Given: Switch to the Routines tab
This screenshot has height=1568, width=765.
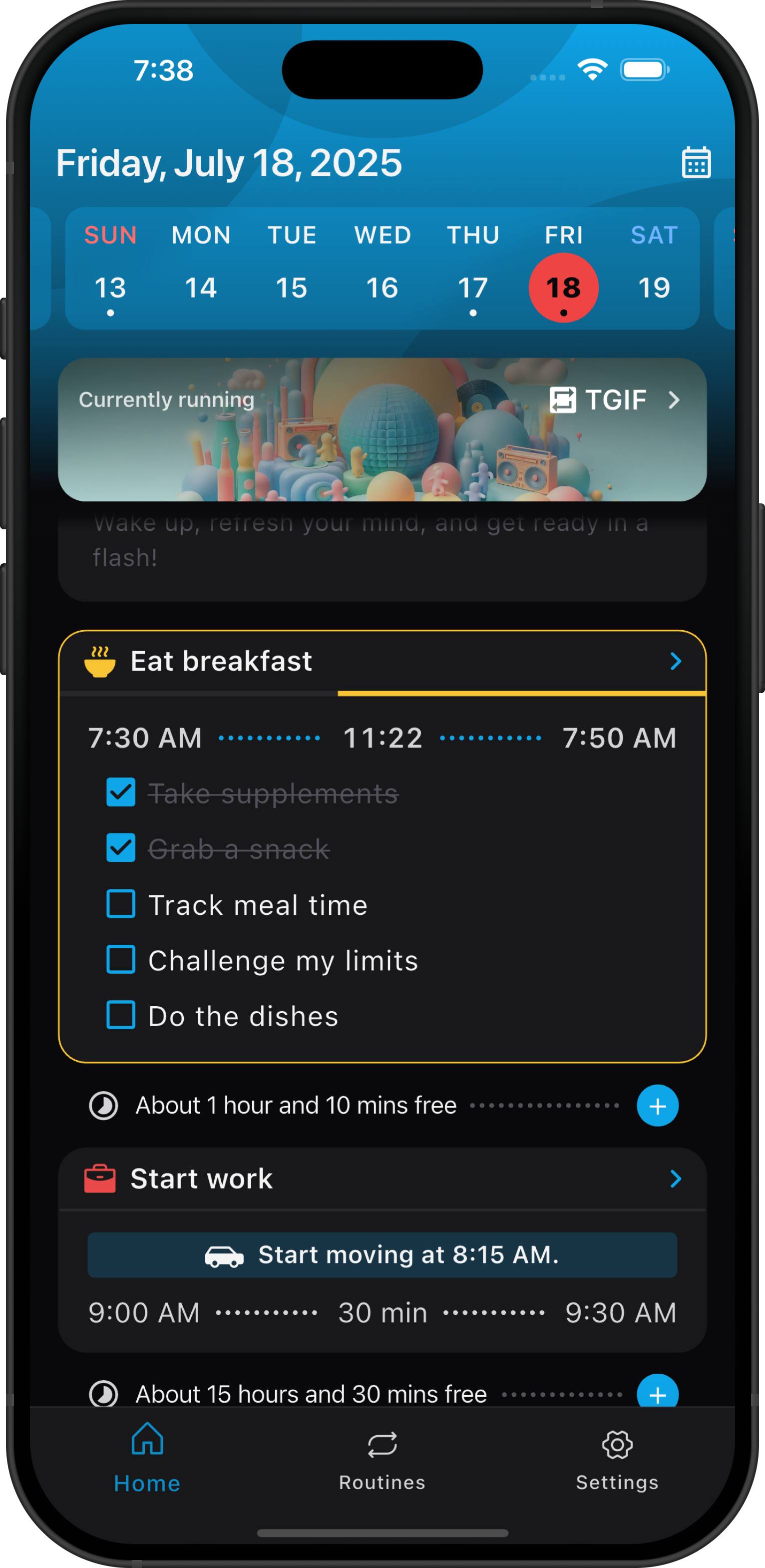Looking at the screenshot, I should click(x=382, y=1459).
